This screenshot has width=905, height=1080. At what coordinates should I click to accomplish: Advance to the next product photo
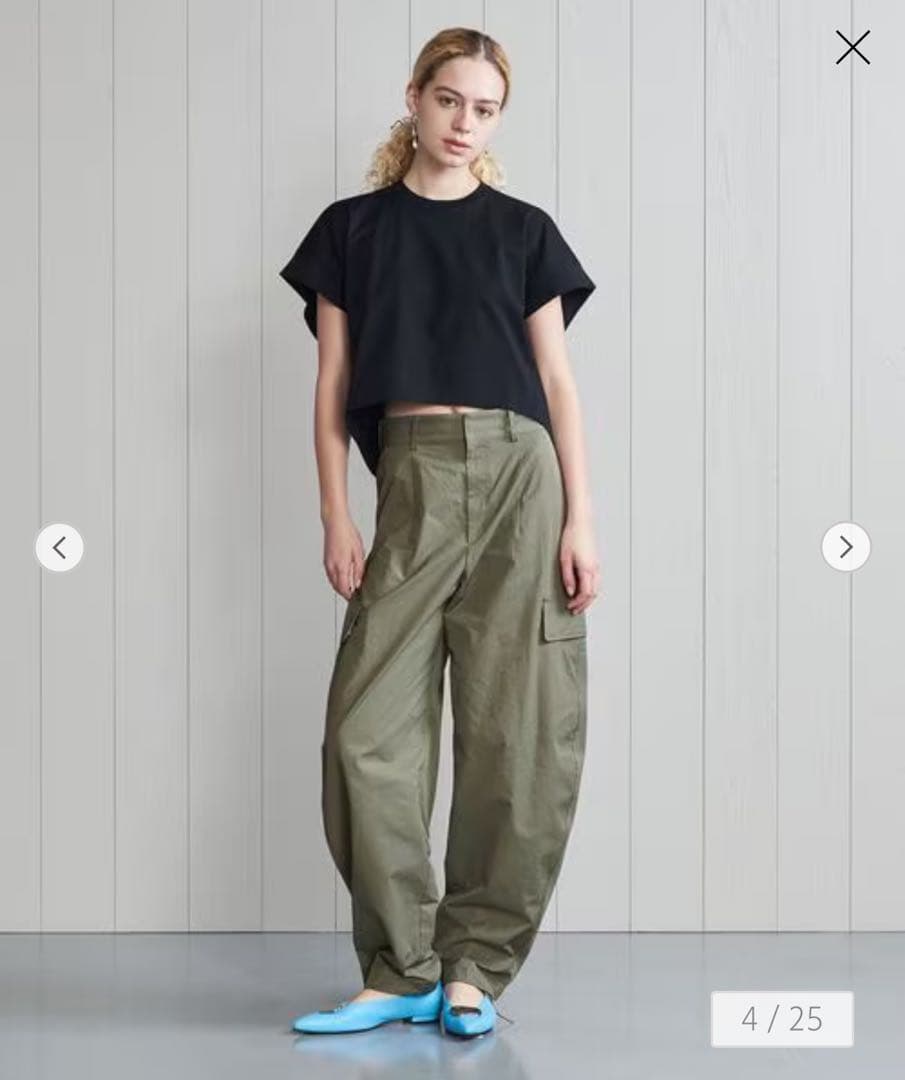845,547
